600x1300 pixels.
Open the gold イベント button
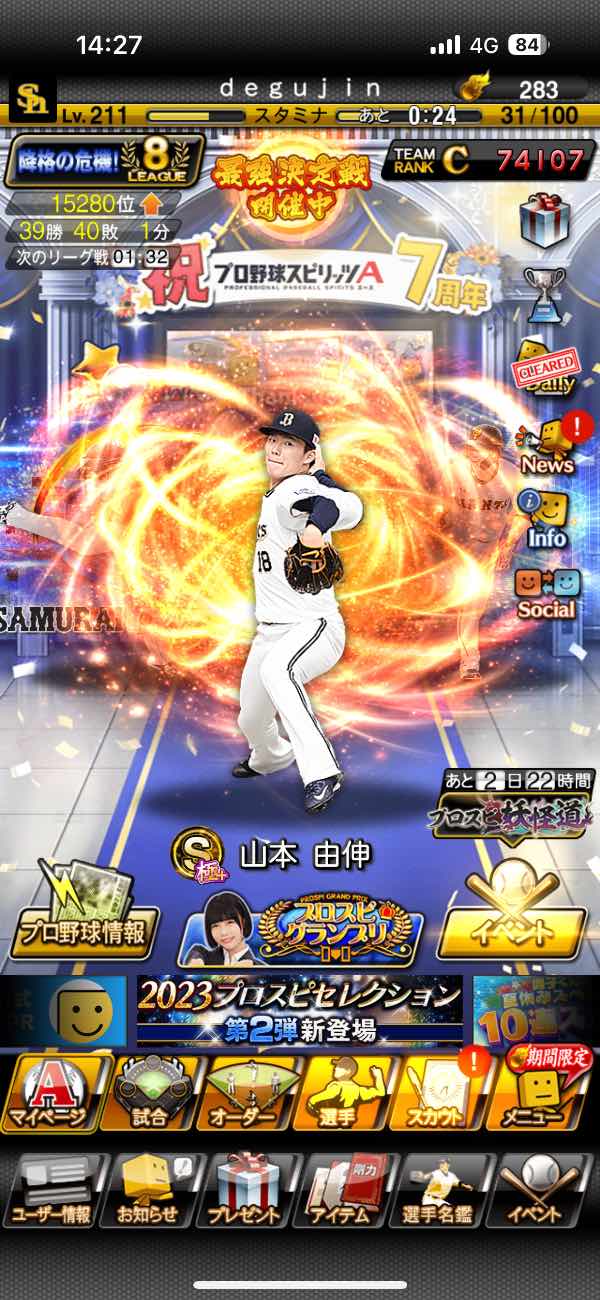(x=513, y=918)
